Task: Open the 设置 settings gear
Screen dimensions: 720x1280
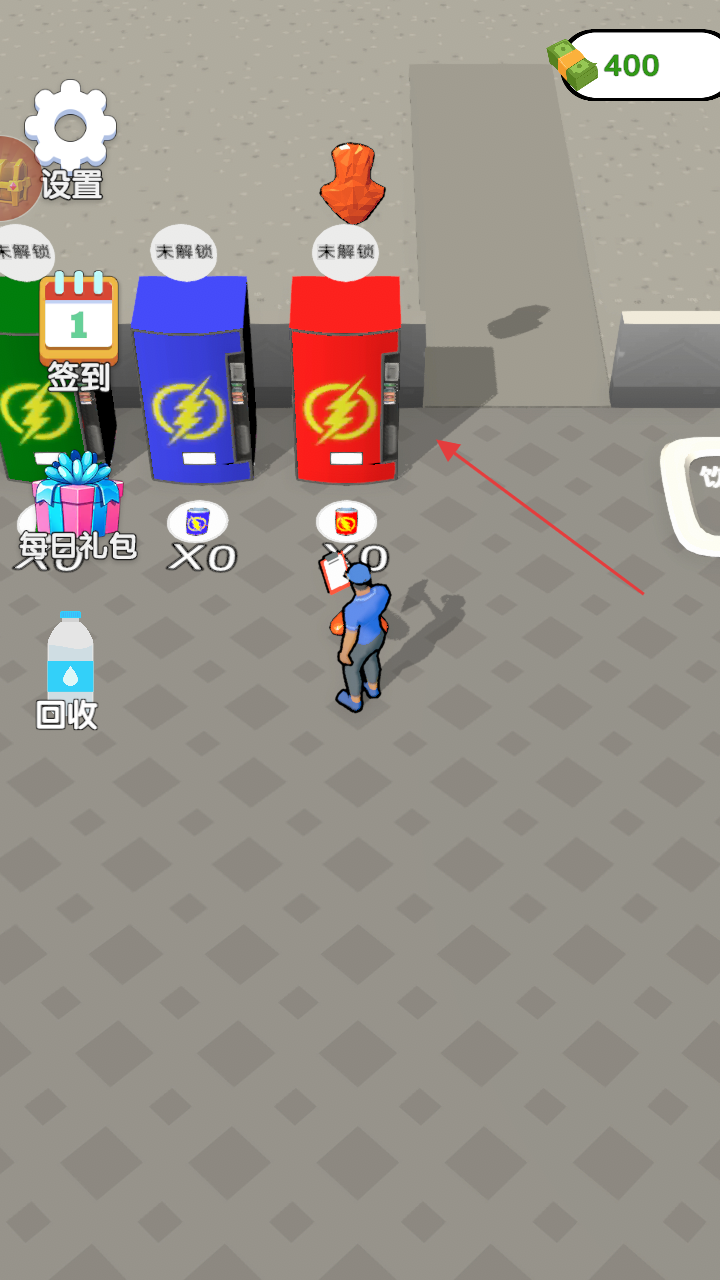Action: (71, 130)
